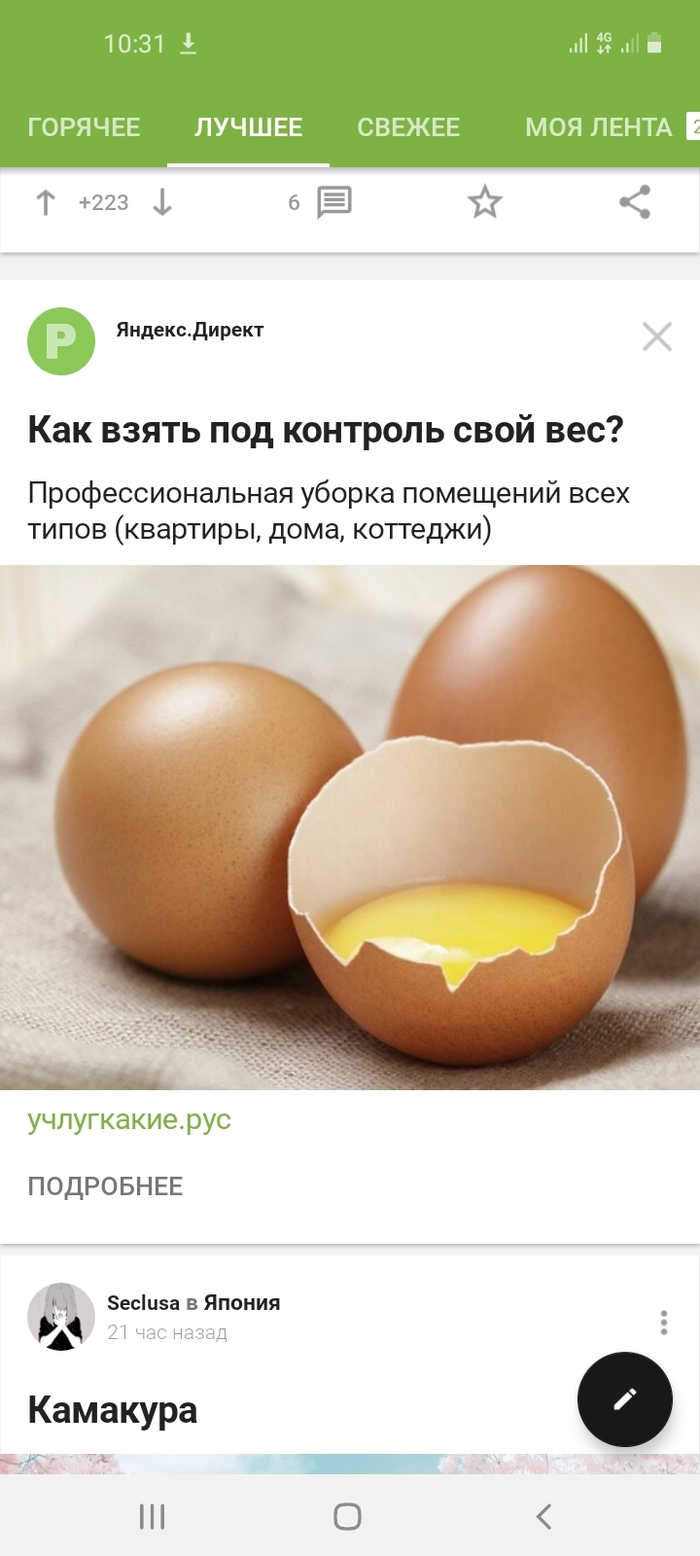This screenshot has height=1556, width=700.
Task: Open the system recent apps view
Action: [152, 1517]
